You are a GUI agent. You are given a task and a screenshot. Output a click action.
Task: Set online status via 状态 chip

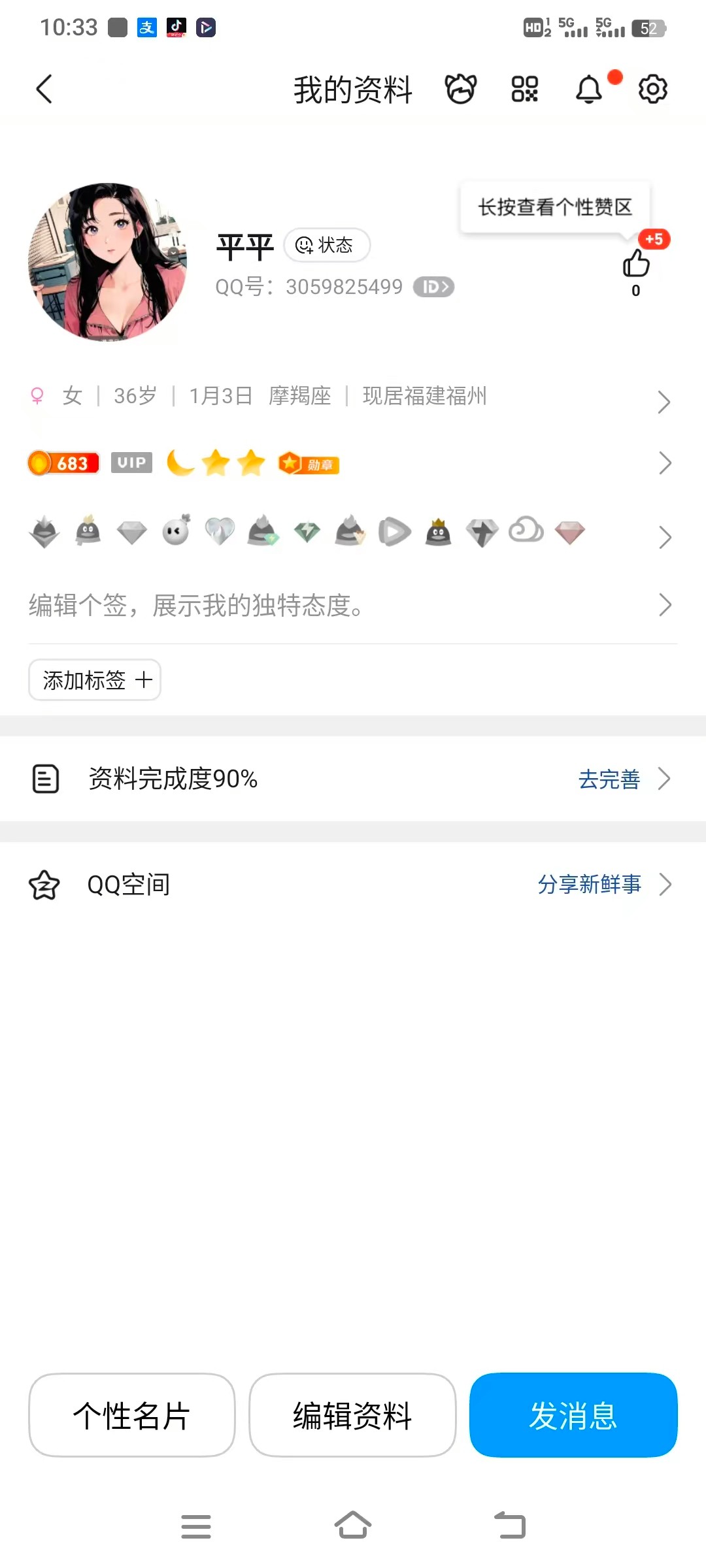pos(327,246)
